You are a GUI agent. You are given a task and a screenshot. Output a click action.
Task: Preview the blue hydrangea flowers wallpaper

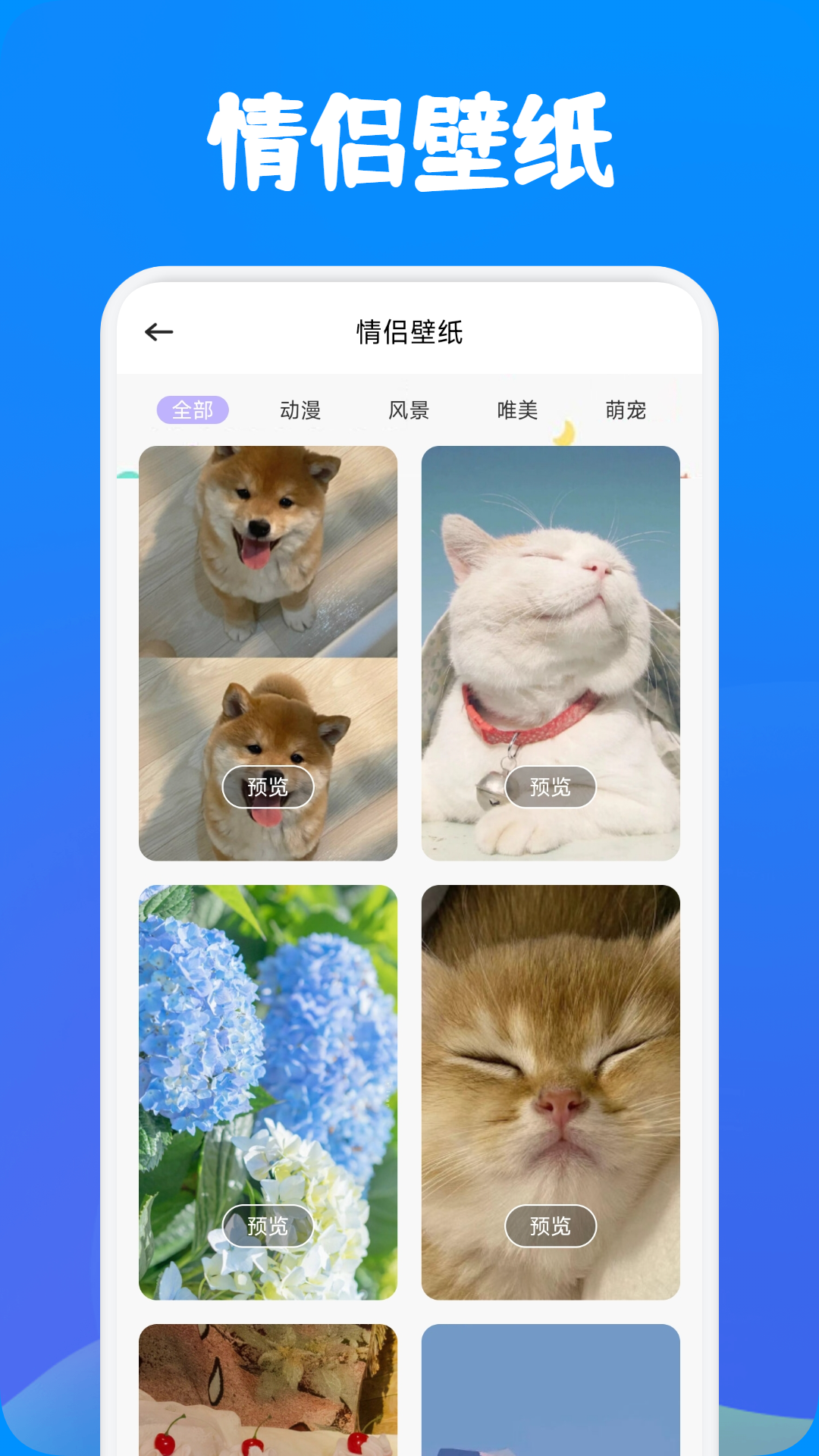tap(268, 1225)
